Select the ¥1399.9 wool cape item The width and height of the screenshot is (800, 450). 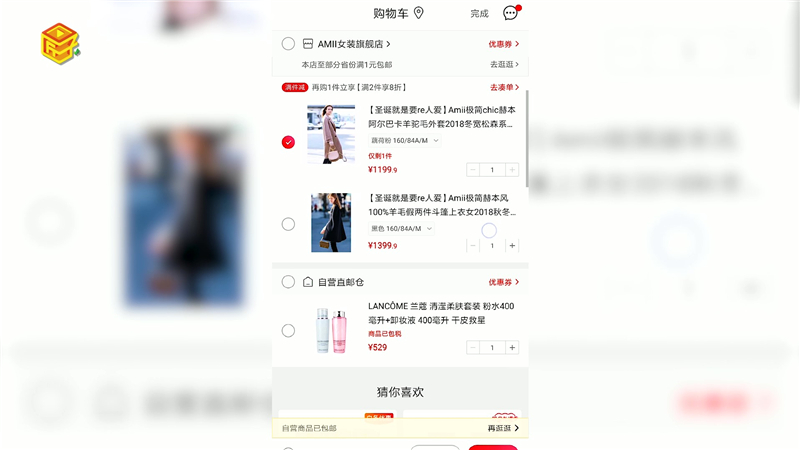click(288, 224)
